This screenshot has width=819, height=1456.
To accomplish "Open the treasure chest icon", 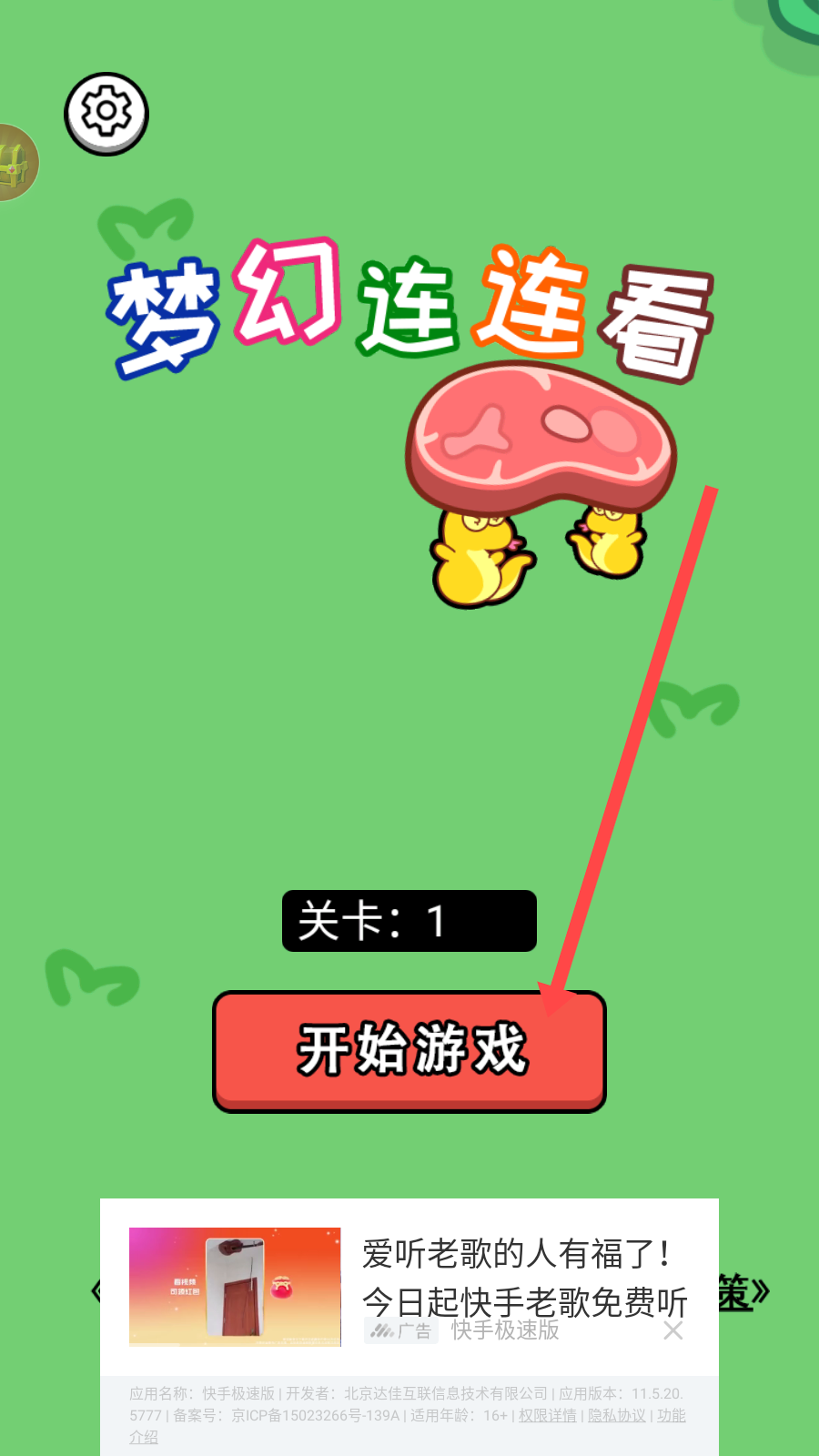I will click(16, 162).
